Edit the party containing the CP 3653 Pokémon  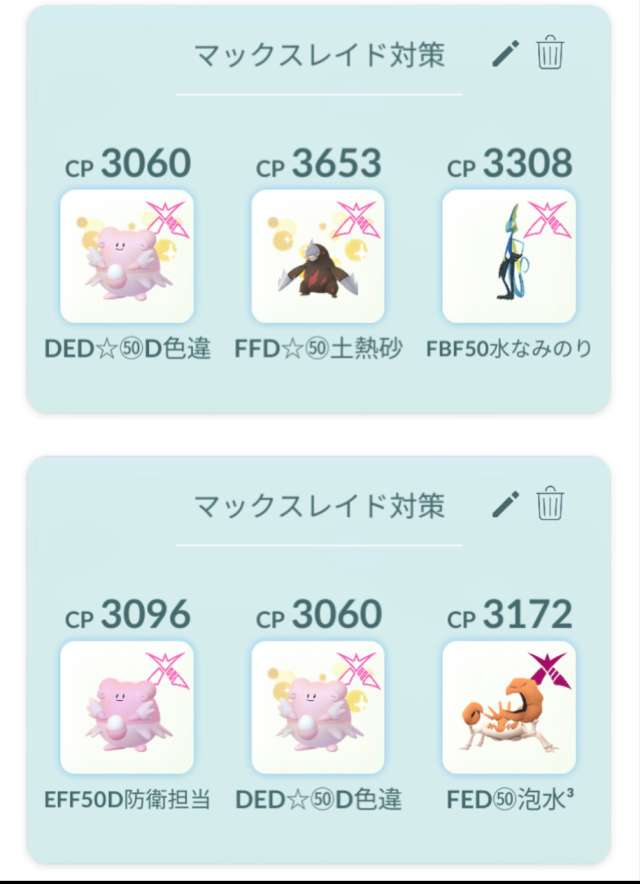click(506, 53)
